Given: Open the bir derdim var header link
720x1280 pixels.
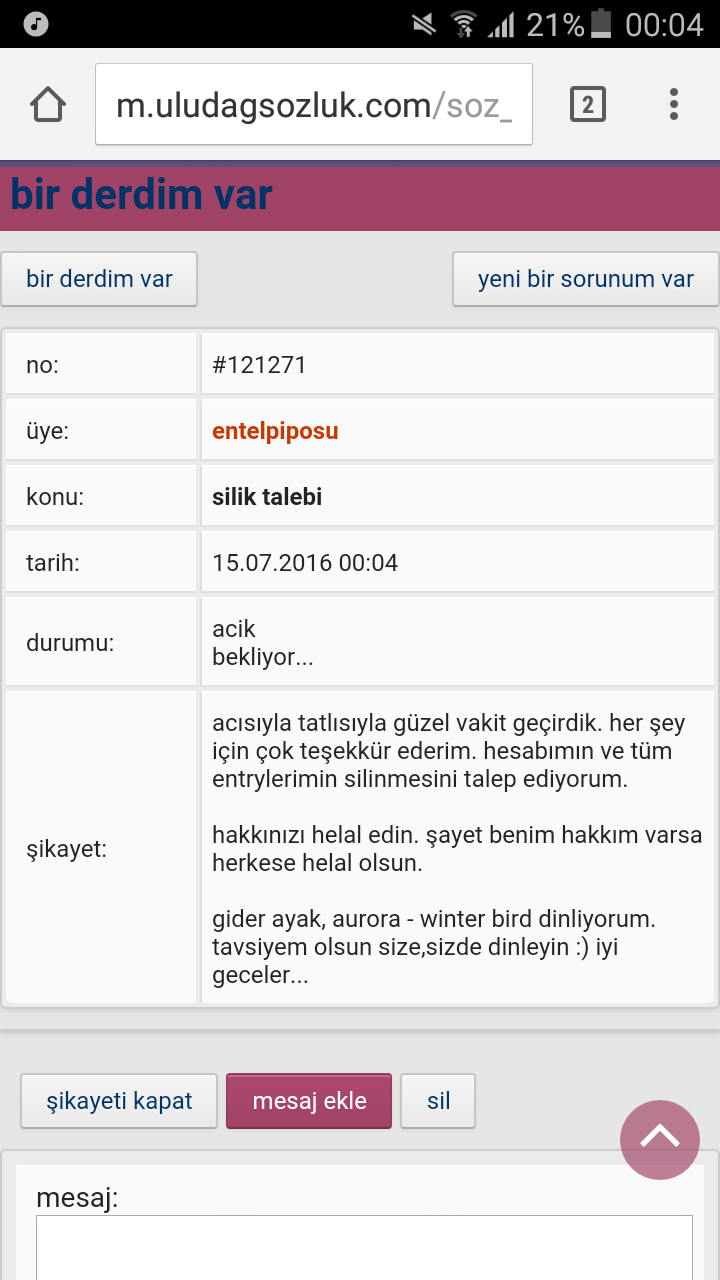Looking at the screenshot, I should coord(141,195).
